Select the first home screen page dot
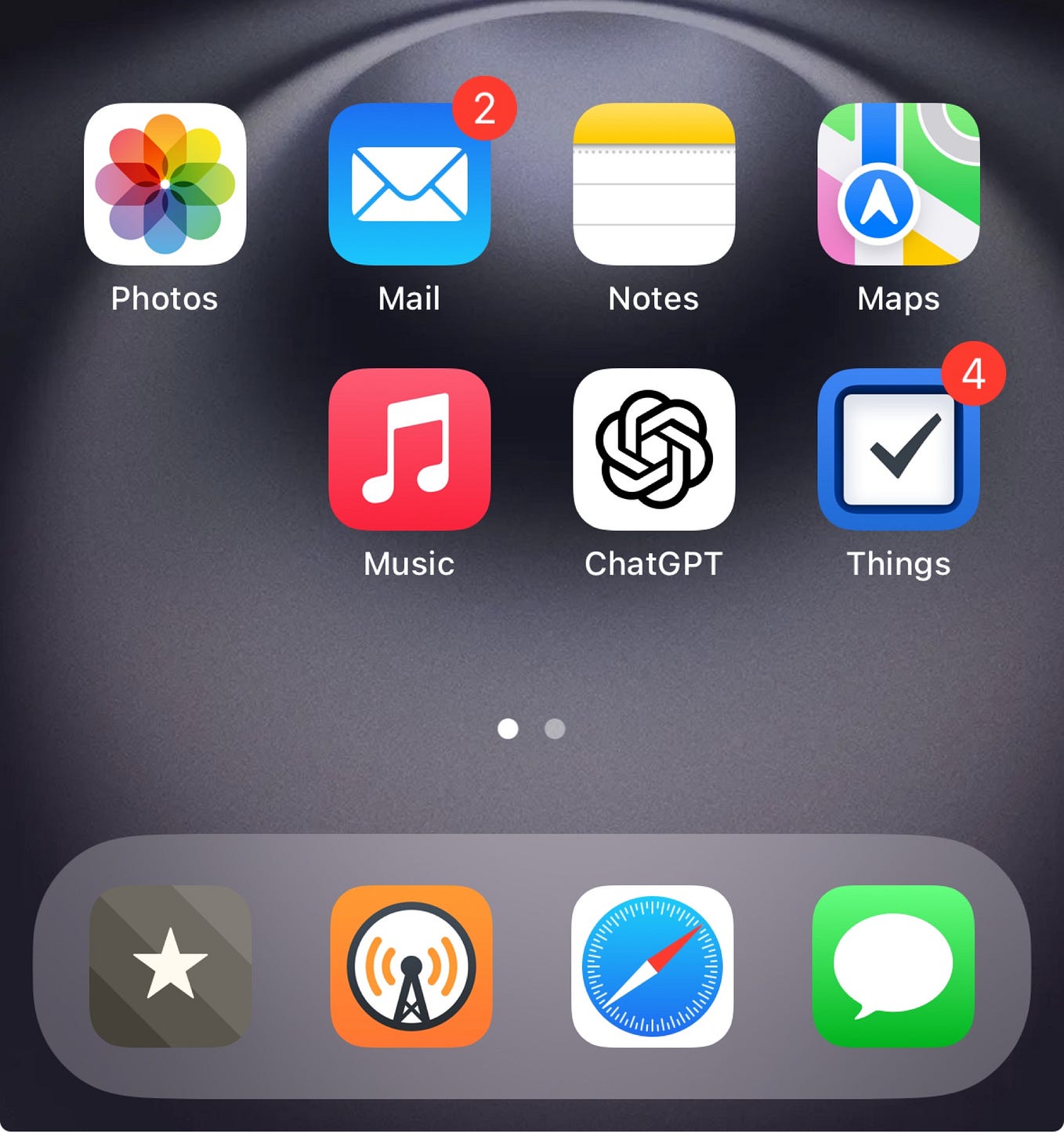The height and width of the screenshot is (1132, 1064). (x=509, y=729)
